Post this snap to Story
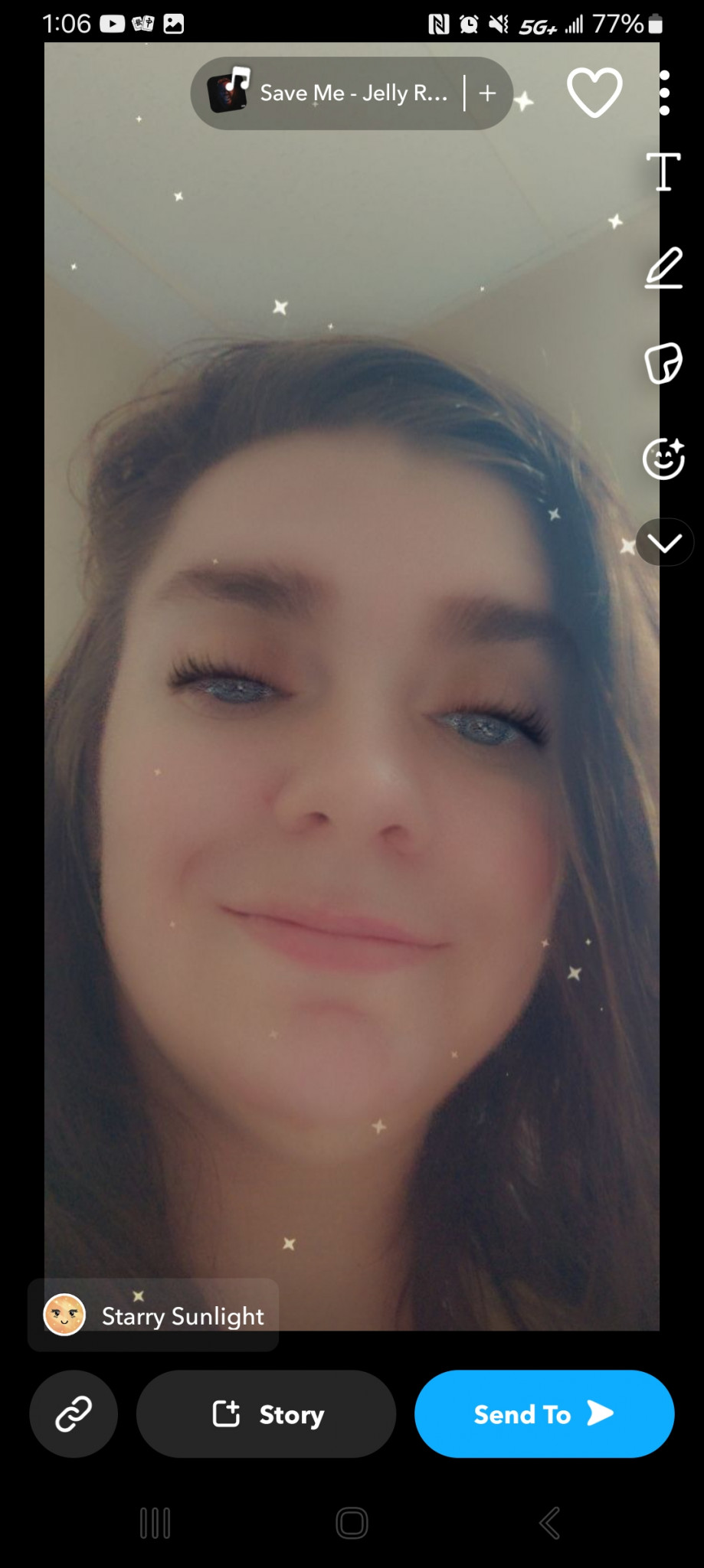 coord(267,1413)
